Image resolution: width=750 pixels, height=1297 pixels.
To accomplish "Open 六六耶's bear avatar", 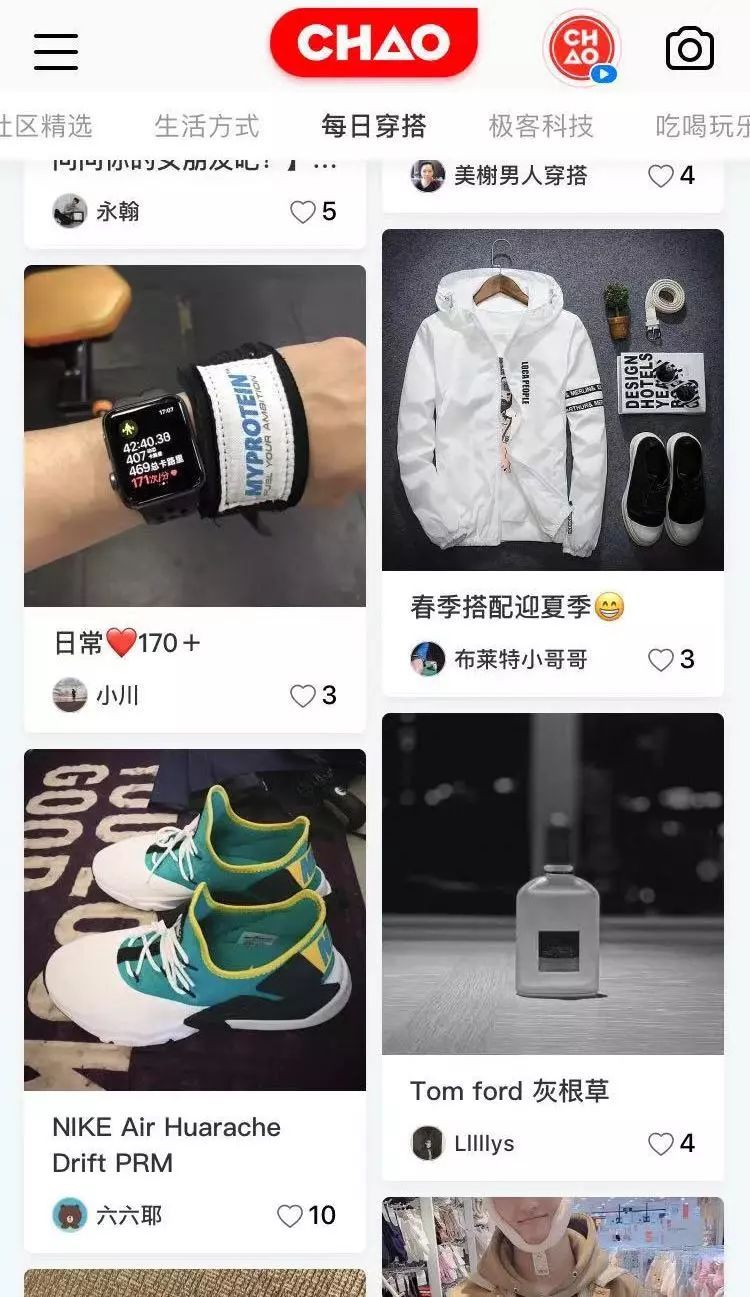I will point(70,1216).
